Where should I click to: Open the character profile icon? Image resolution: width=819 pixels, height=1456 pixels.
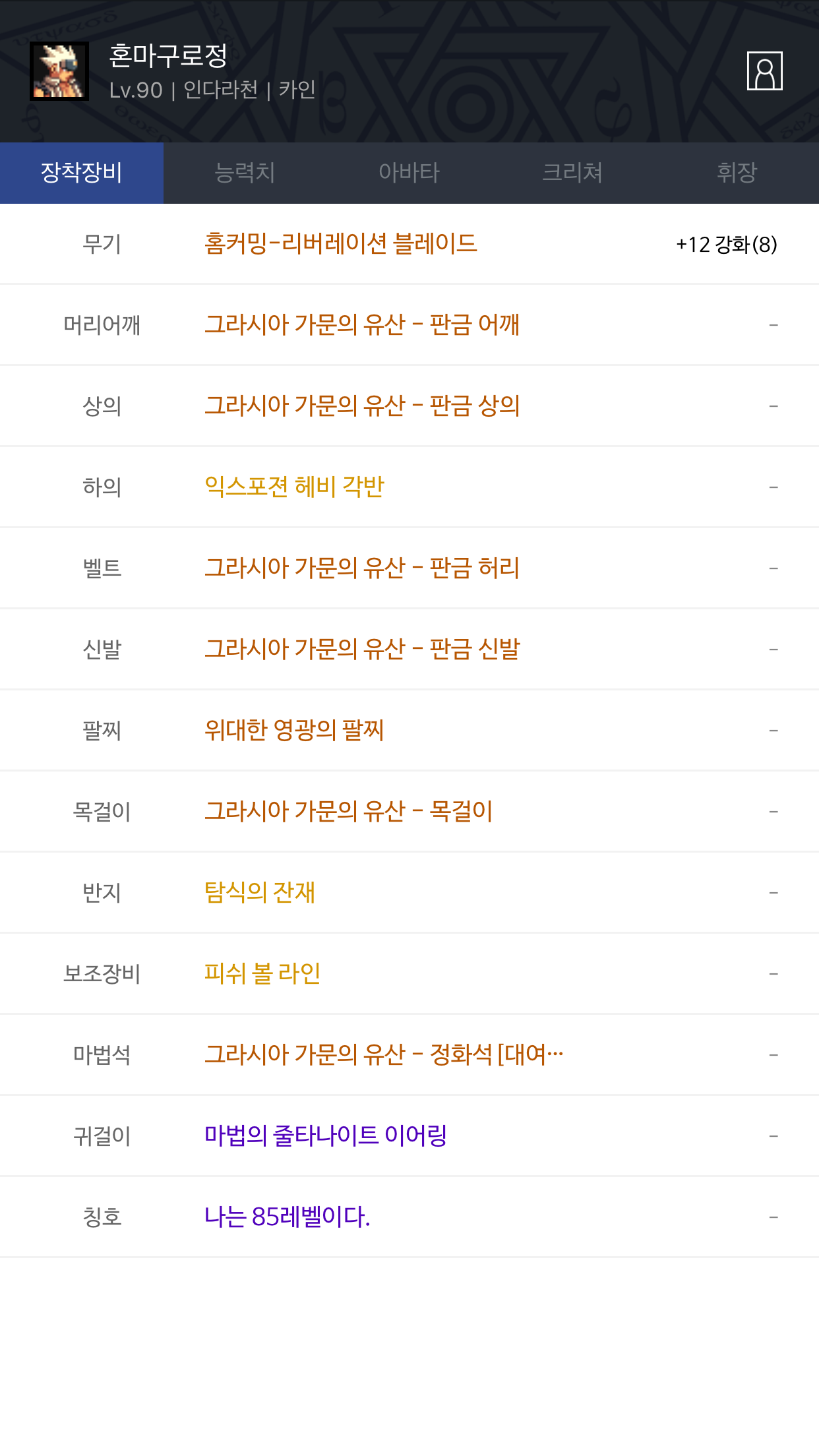tap(764, 71)
